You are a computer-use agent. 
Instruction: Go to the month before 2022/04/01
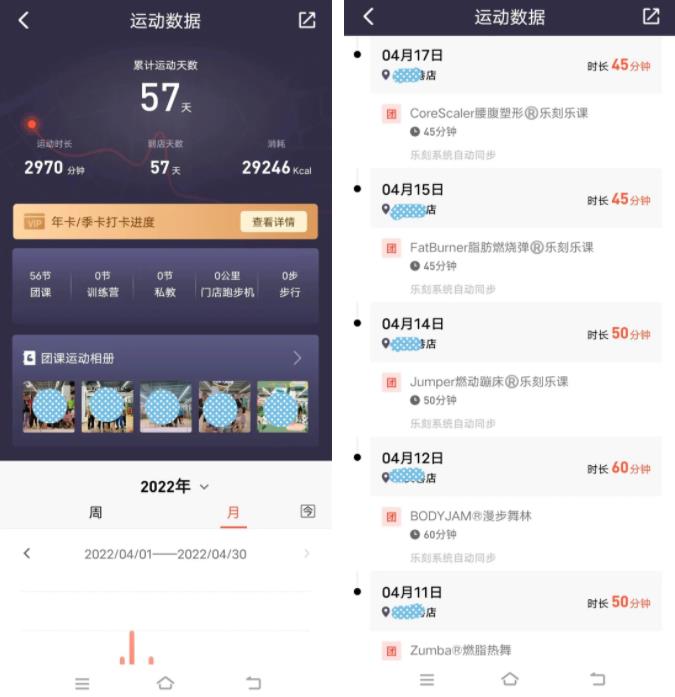[27, 554]
